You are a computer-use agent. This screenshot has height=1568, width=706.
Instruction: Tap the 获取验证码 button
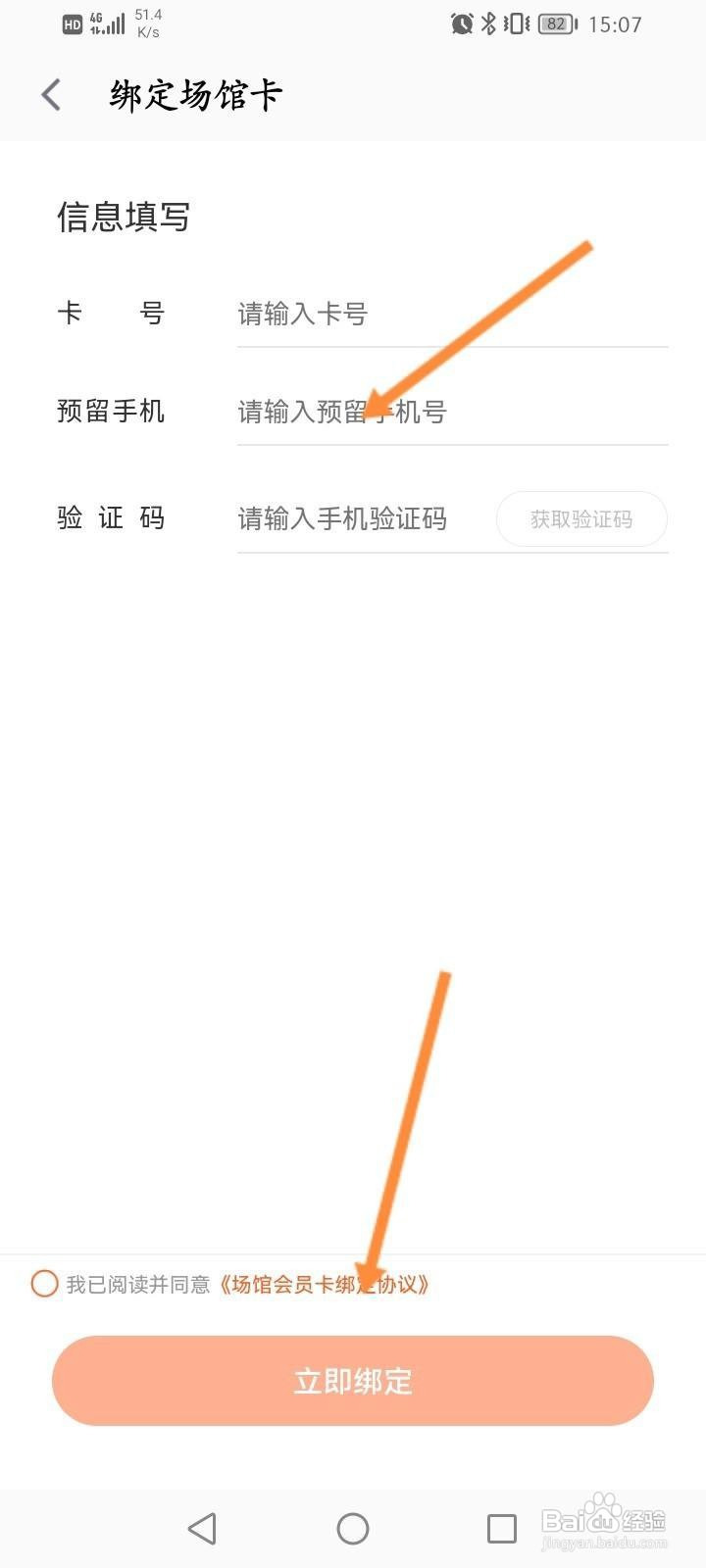581,519
